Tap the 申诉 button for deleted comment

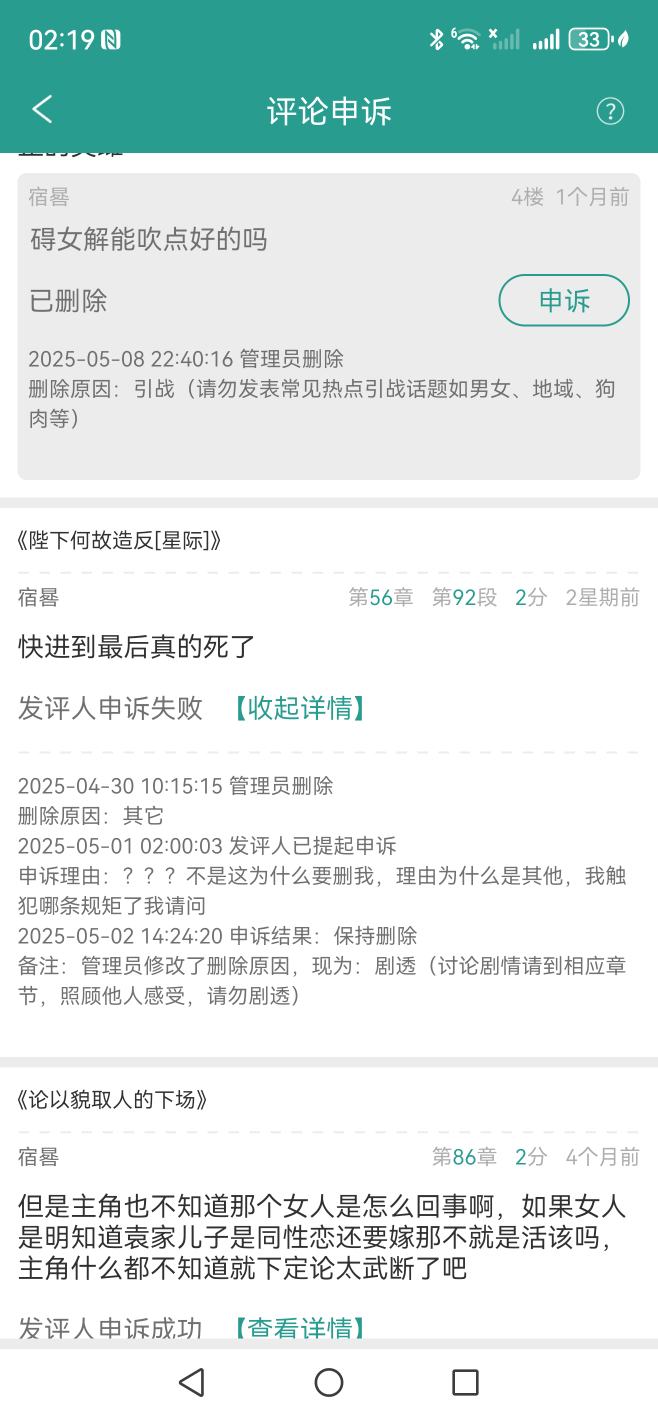(x=564, y=300)
